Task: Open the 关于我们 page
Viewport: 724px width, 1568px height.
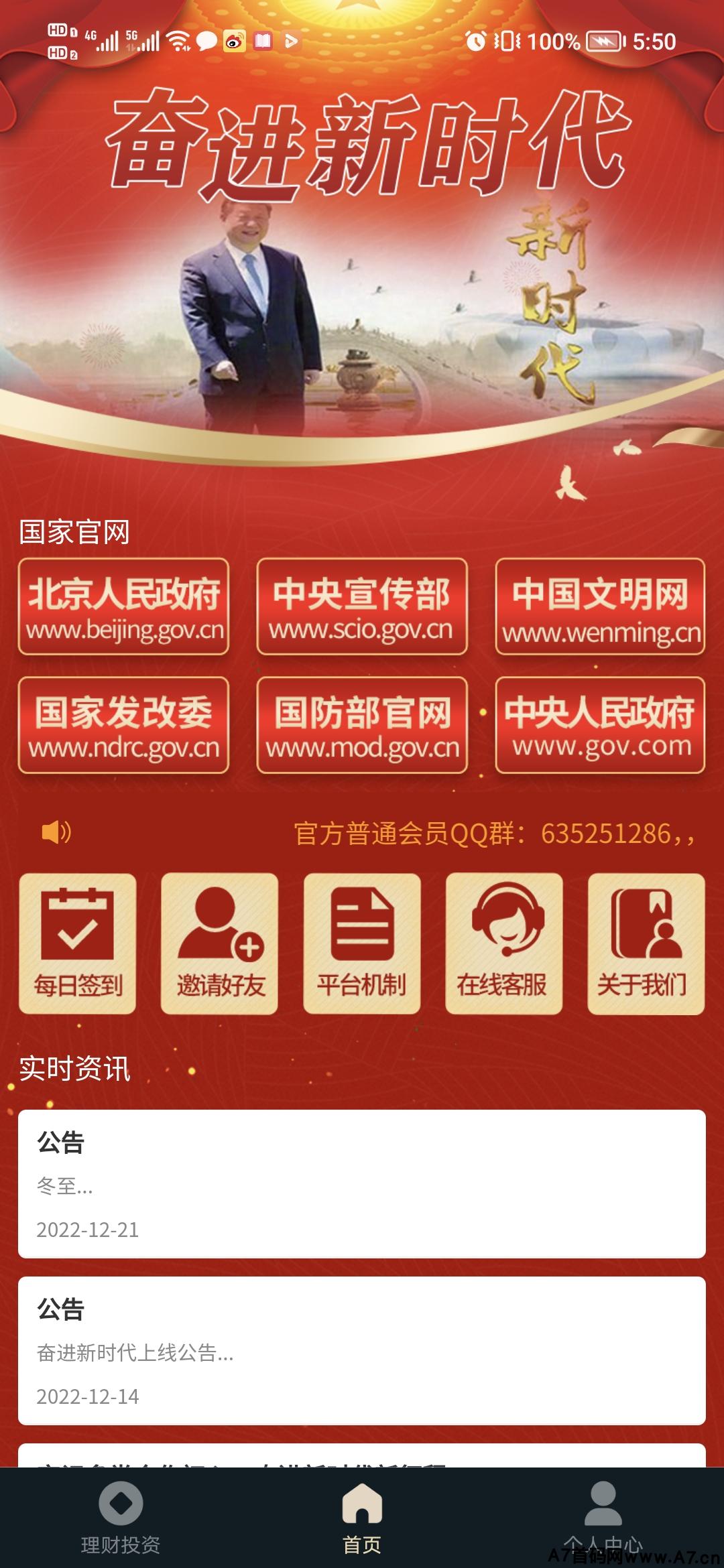Action: 646,943
